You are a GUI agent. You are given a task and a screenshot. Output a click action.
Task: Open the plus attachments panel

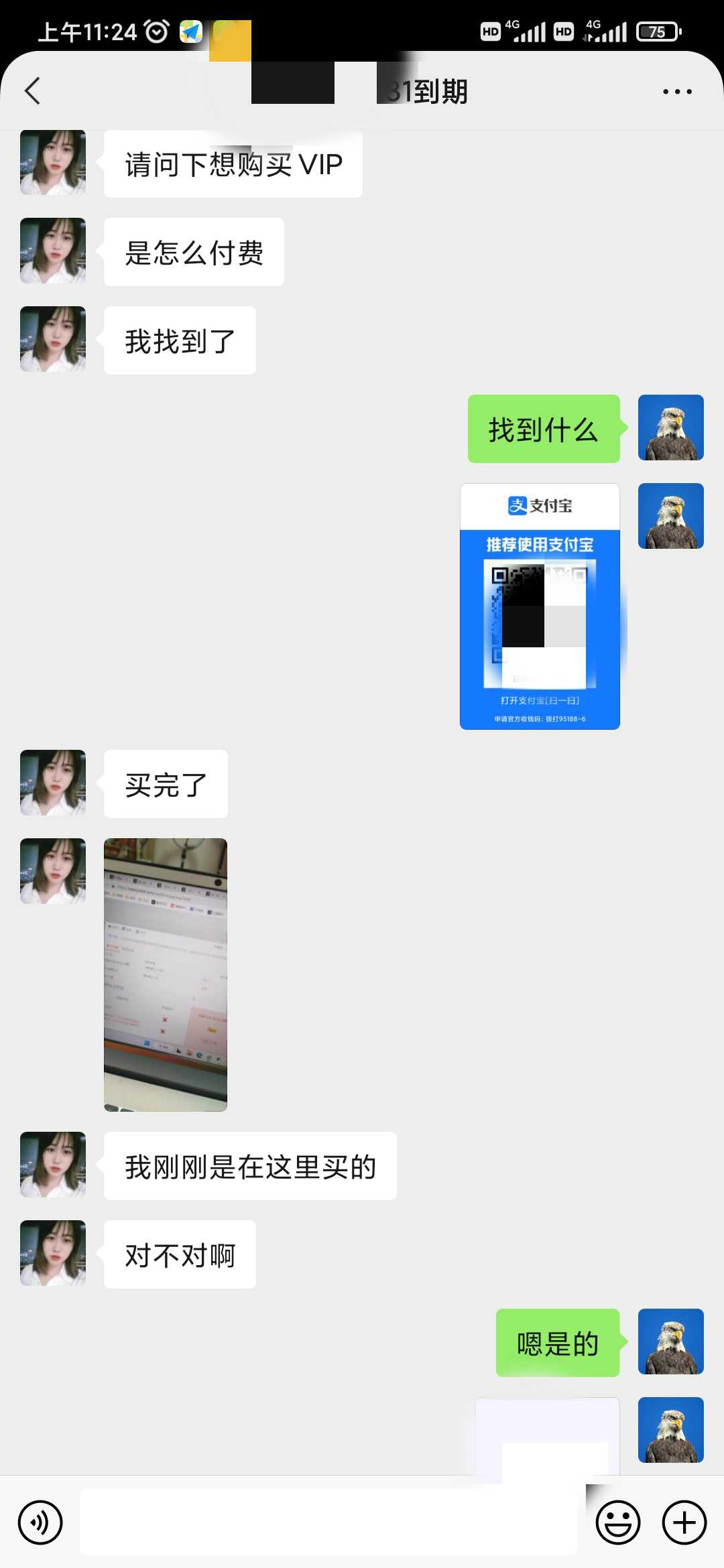[x=684, y=1522]
